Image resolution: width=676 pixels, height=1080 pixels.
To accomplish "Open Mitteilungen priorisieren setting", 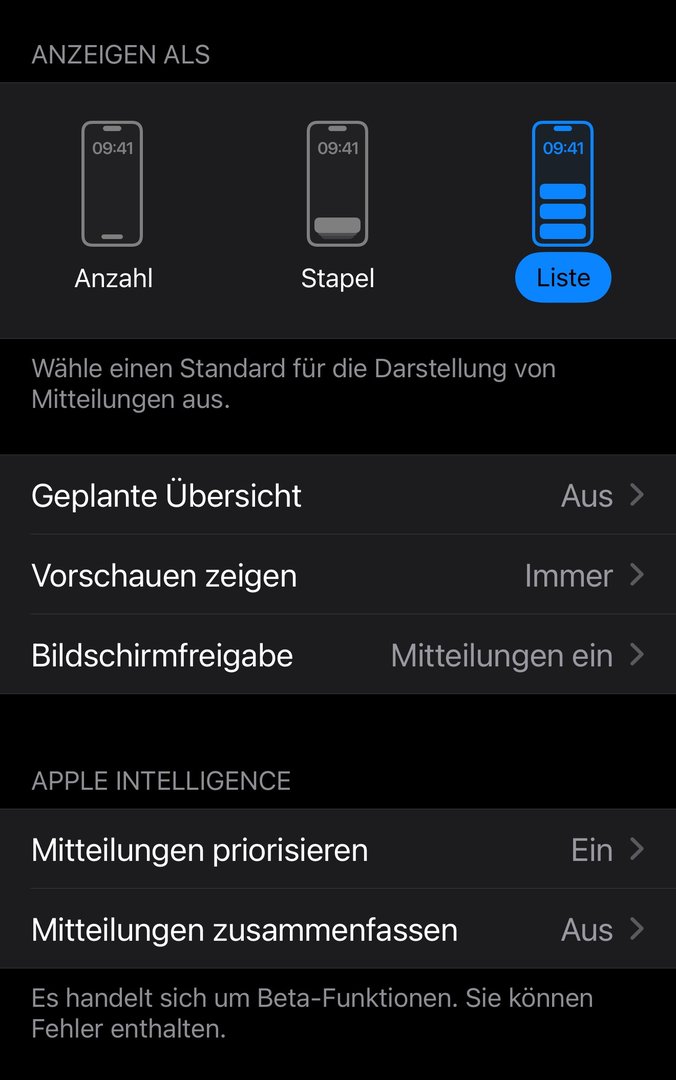I will [338, 850].
